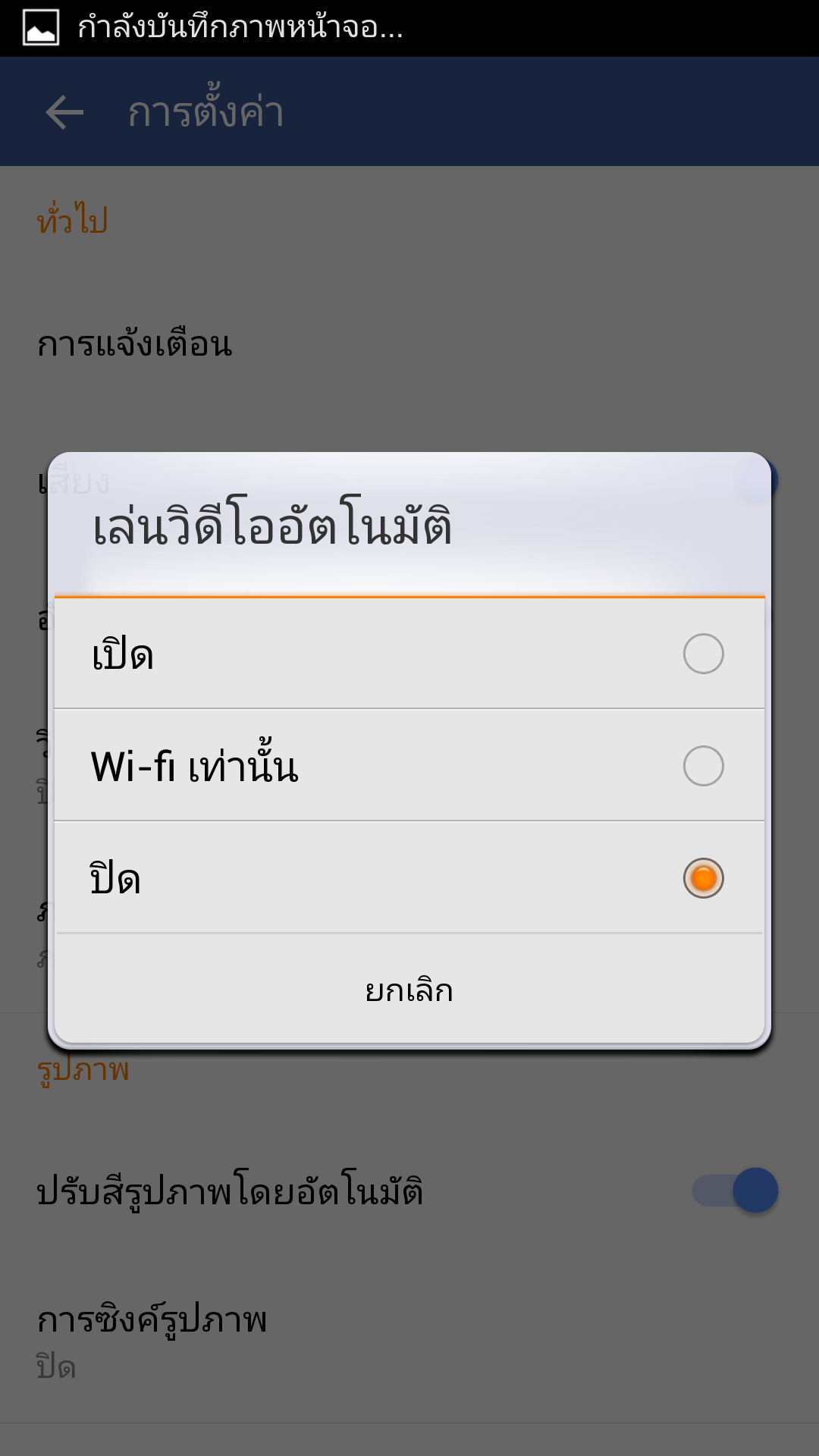Dismiss dialog with ยกเลิก button

coord(409,990)
